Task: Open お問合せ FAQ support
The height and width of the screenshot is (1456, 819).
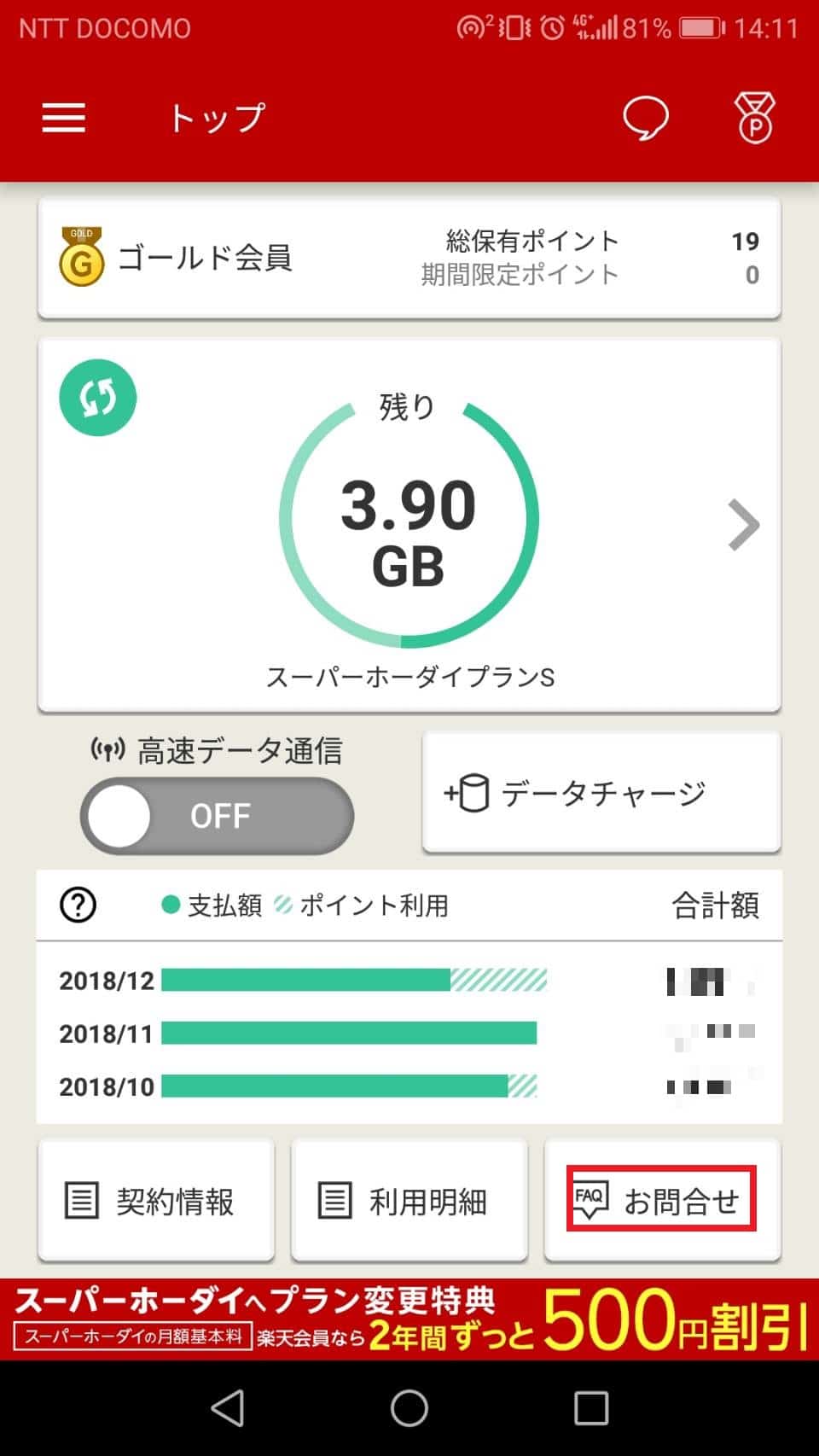Action: click(x=662, y=1201)
